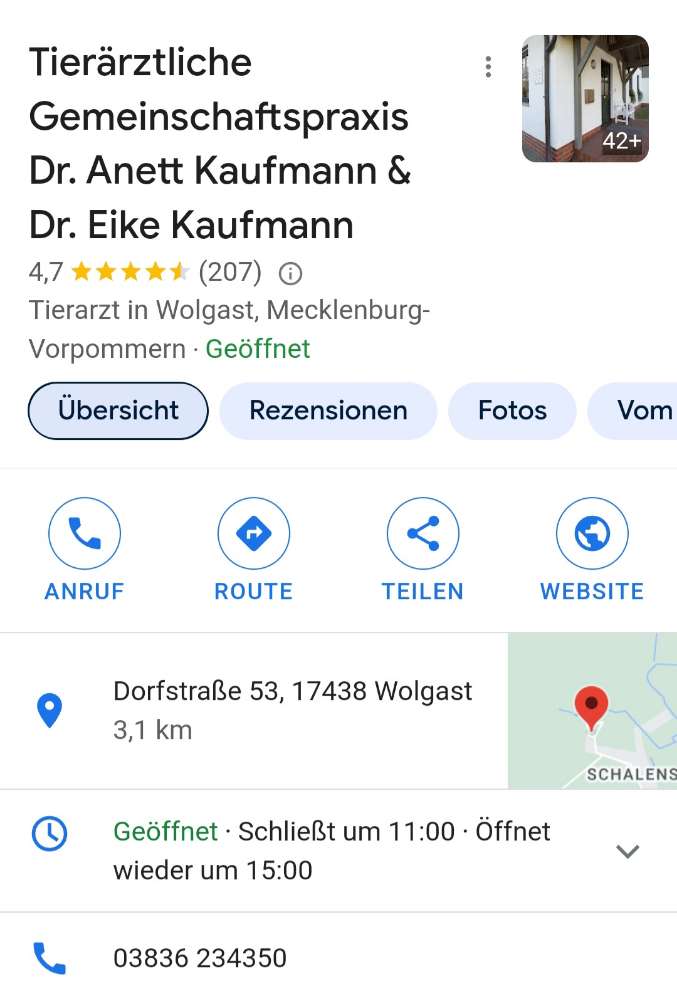This screenshot has height=999, width=677.
Task: Open the map preview with red pin
Action: point(592,710)
